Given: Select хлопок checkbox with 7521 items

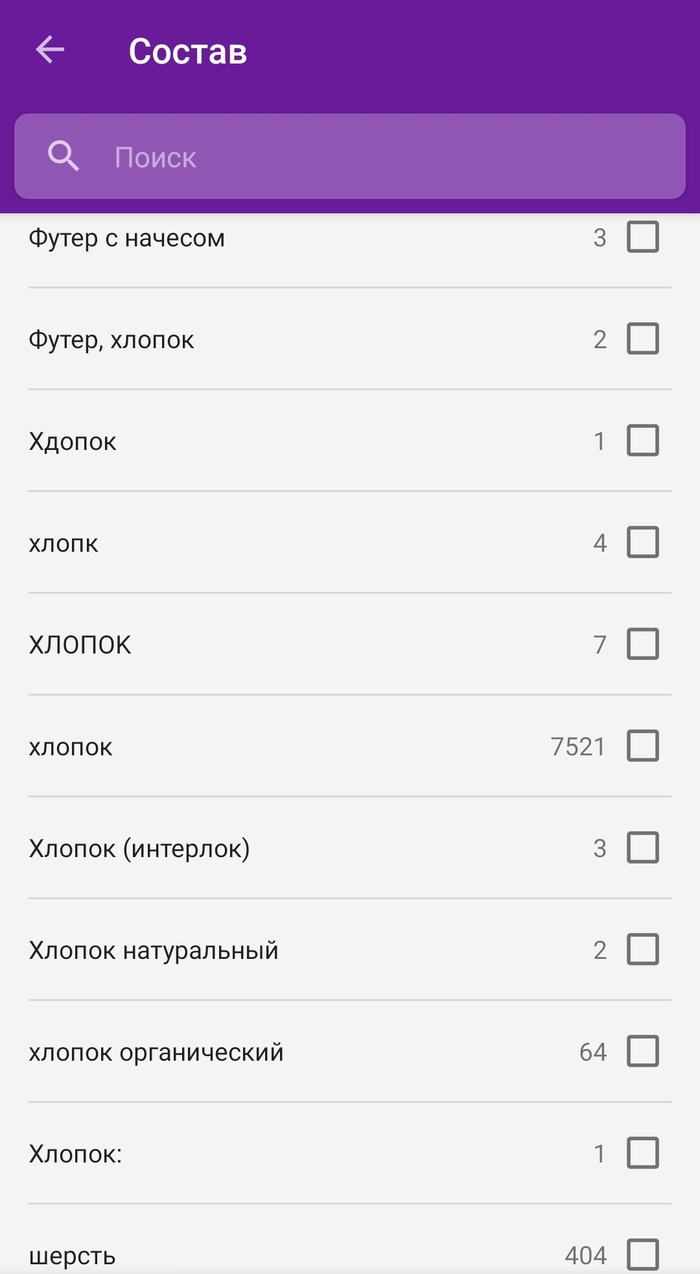Looking at the screenshot, I should (x=642, y=746).
